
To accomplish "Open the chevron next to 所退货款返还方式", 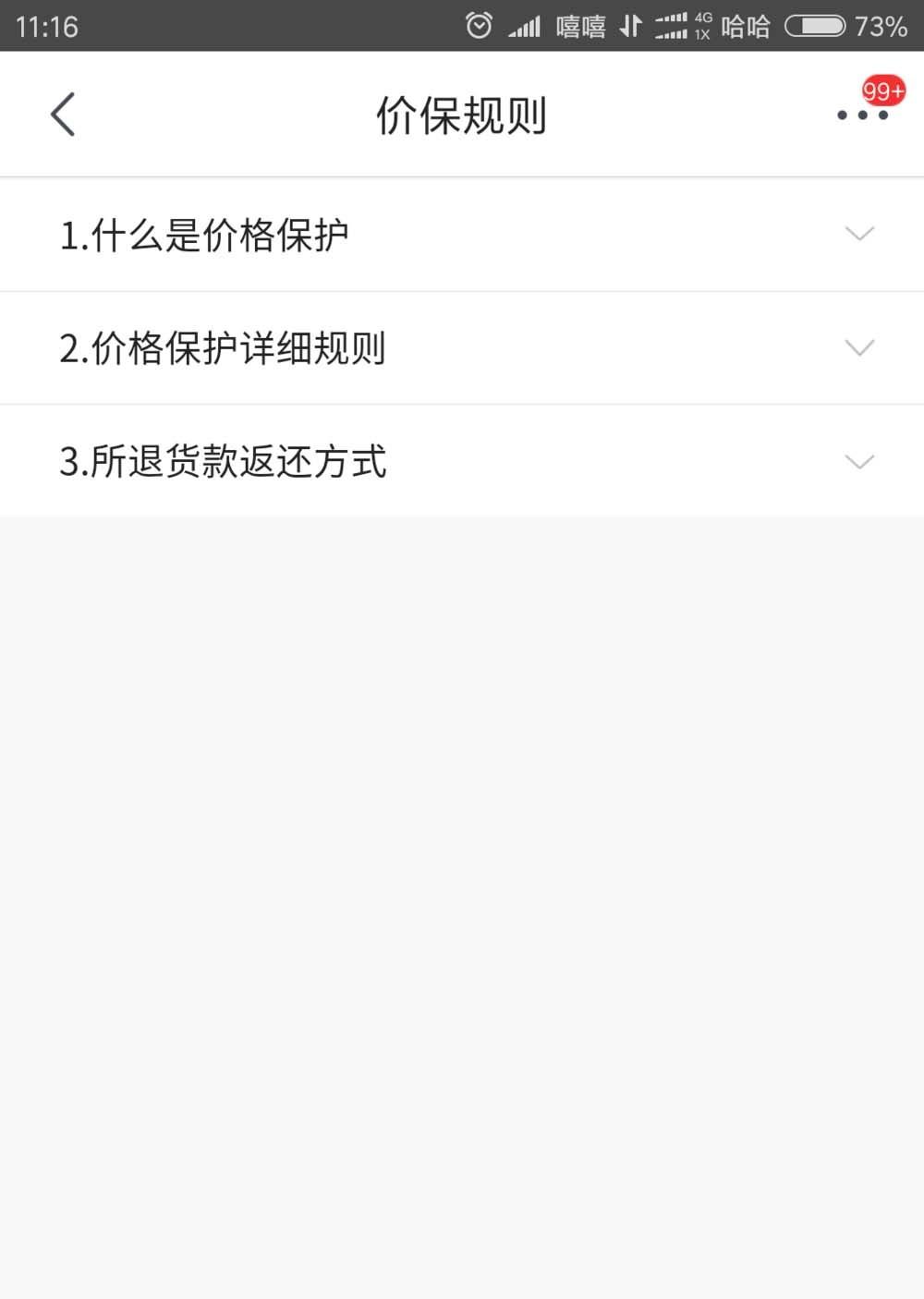I will tap(859, 461).
